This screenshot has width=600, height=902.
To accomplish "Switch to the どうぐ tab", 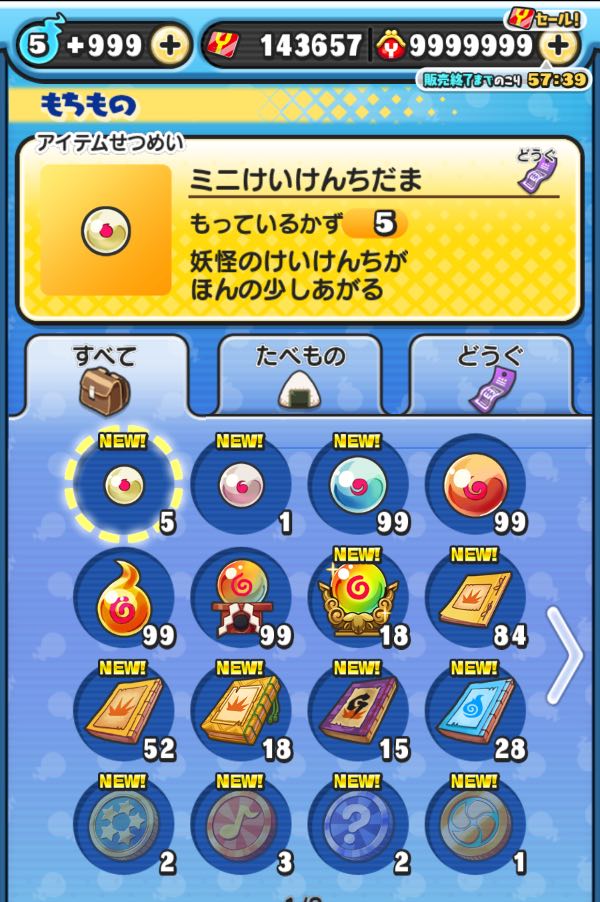I will (x=491, y=375).
